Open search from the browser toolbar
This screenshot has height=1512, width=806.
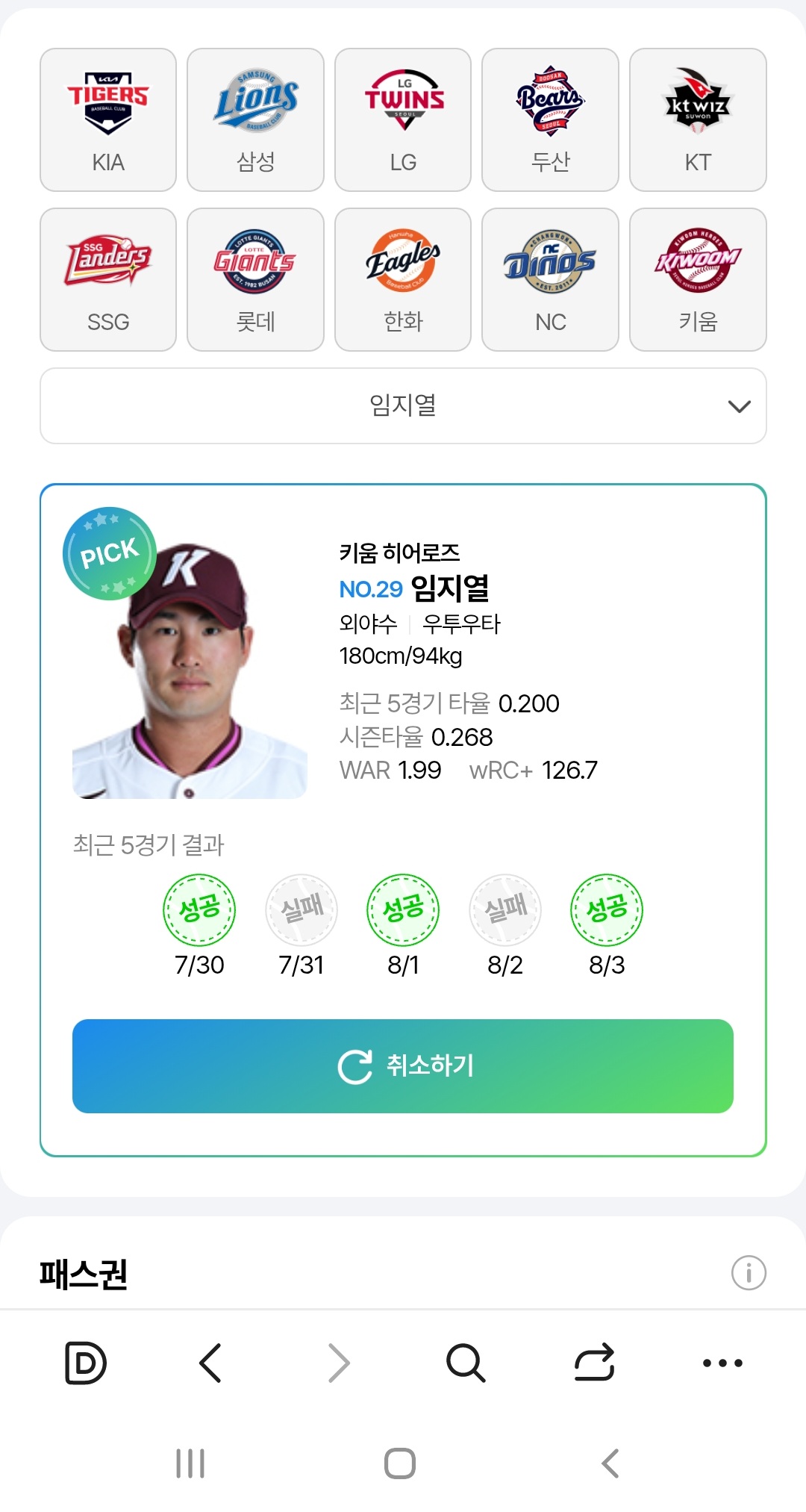click(466, 1363)
